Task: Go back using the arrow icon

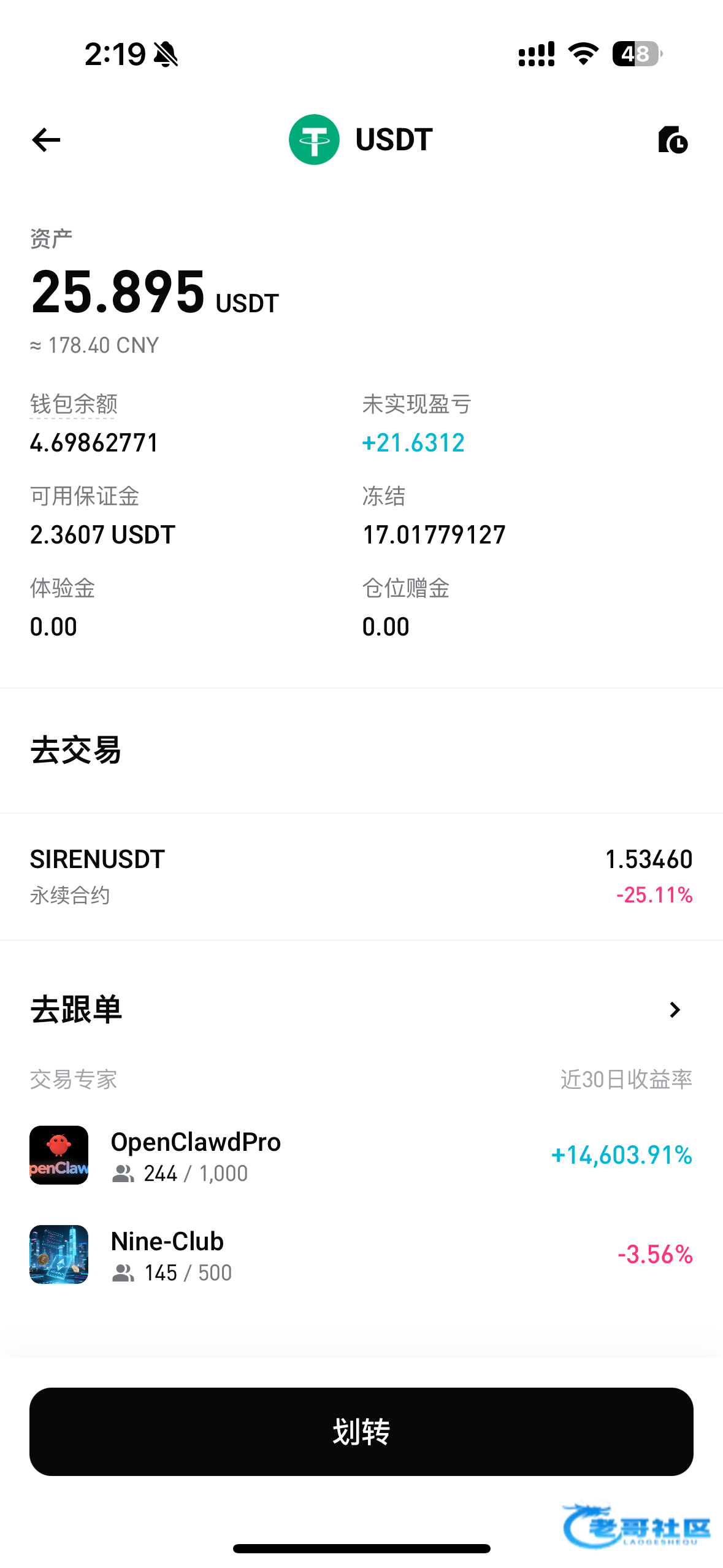Action: [47, 140]
